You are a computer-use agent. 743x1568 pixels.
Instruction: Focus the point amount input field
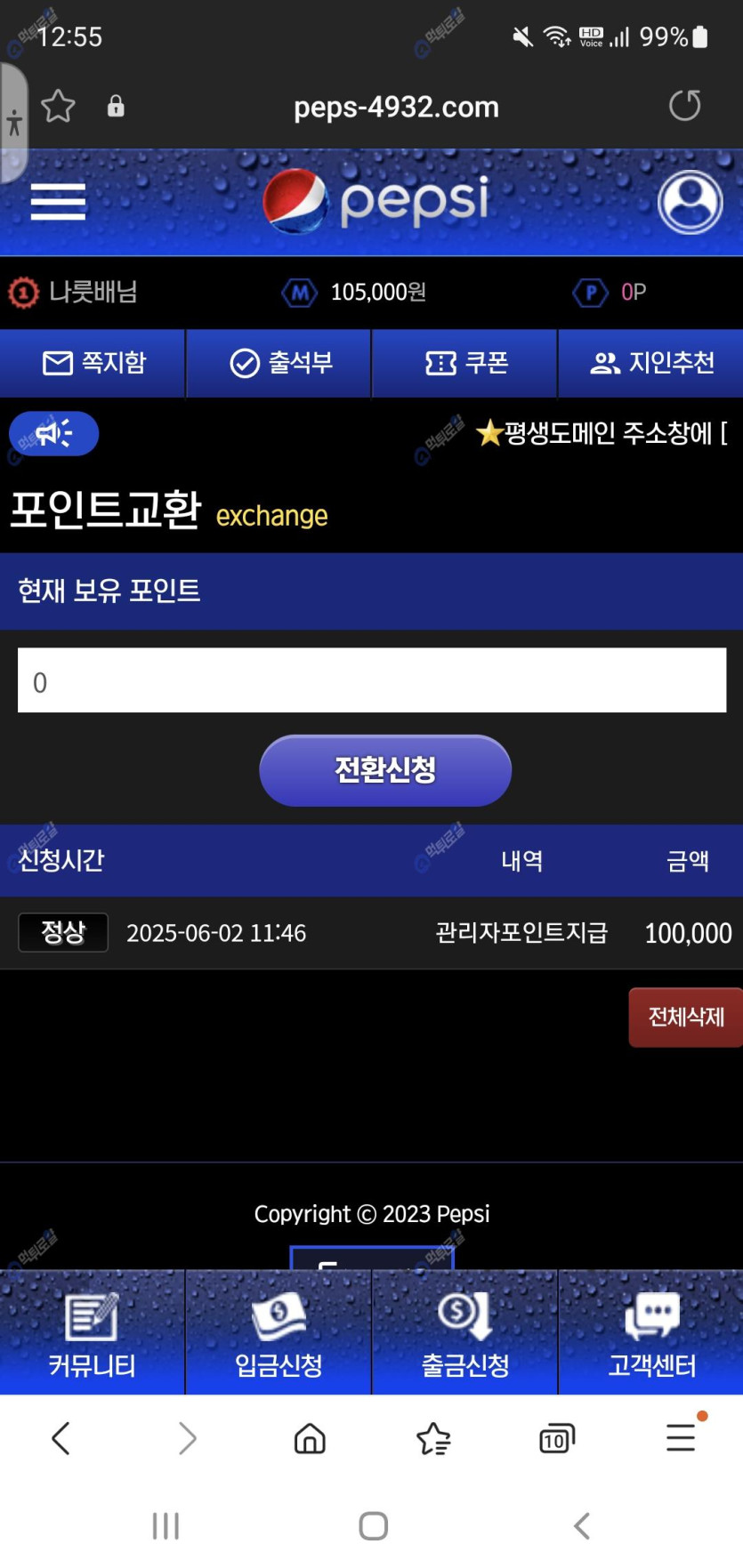(372, 680)
